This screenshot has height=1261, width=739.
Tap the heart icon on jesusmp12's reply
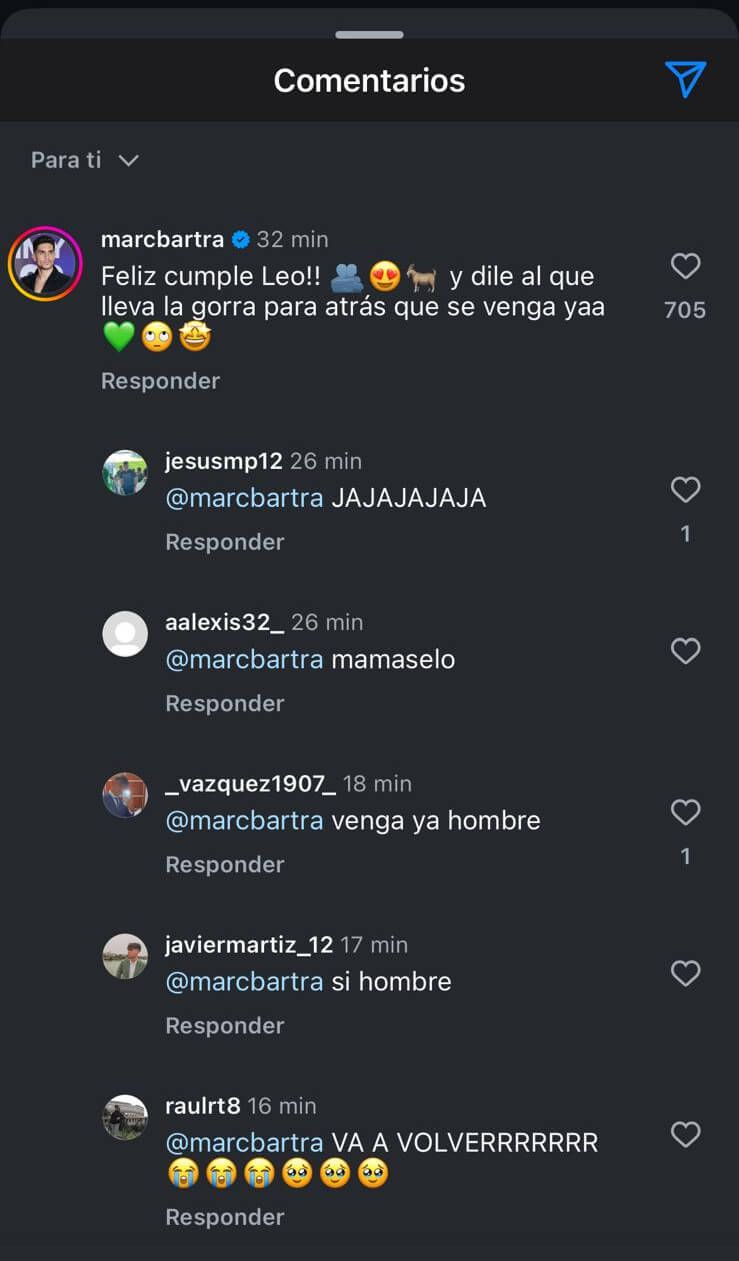pyautogui.click(x=685, y=490)
